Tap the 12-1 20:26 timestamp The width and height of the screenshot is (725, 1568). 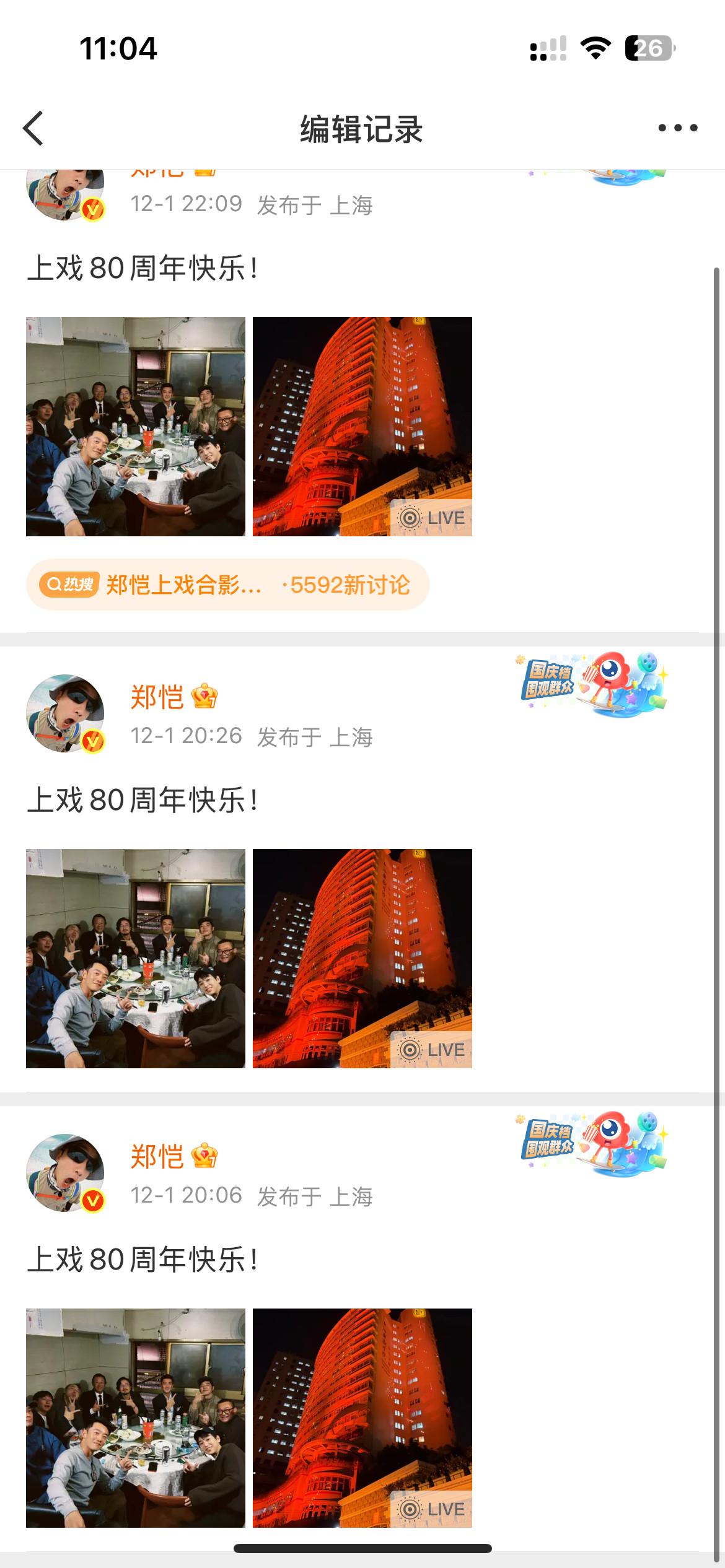(x=188, y=737)
